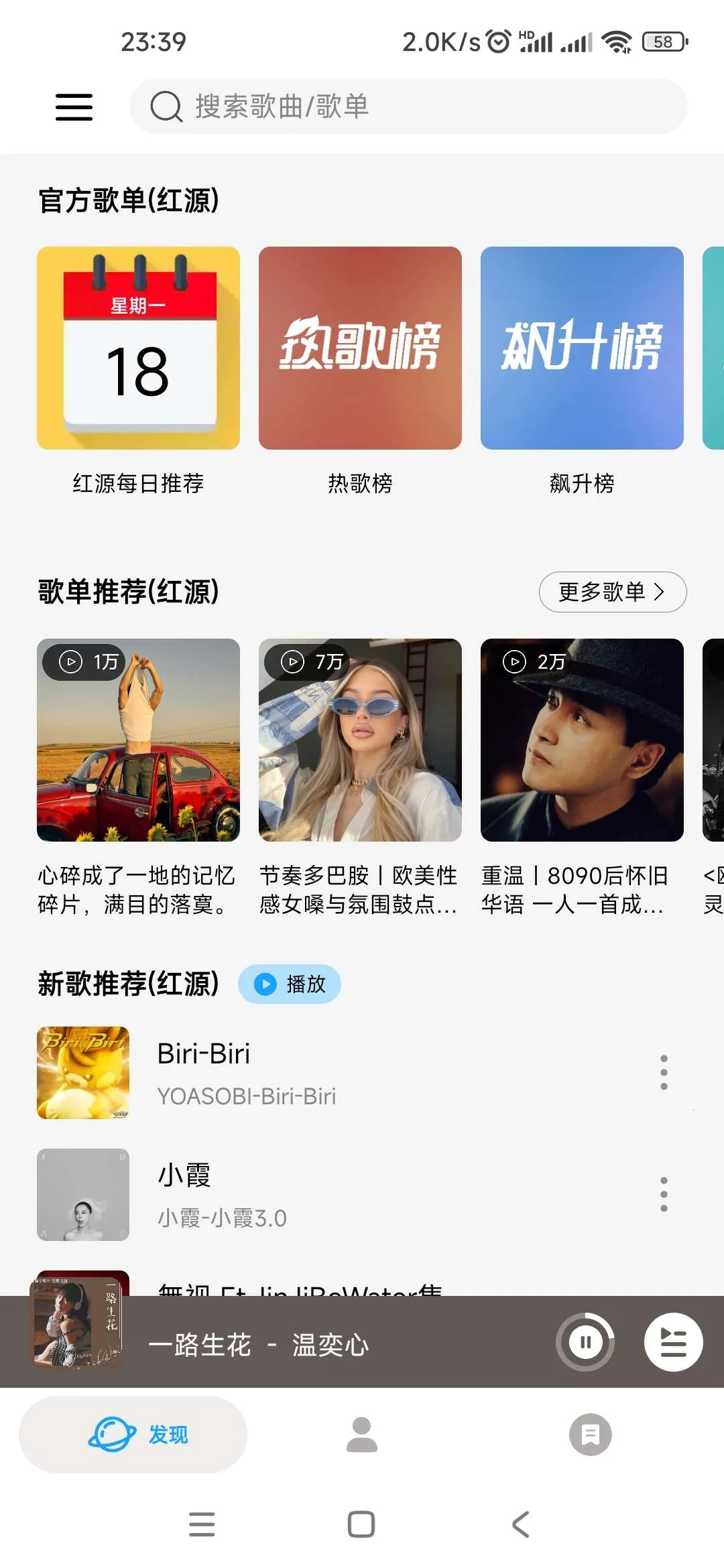
Task: Open more options for 小霞
Action: click(x=664, y=1195)
